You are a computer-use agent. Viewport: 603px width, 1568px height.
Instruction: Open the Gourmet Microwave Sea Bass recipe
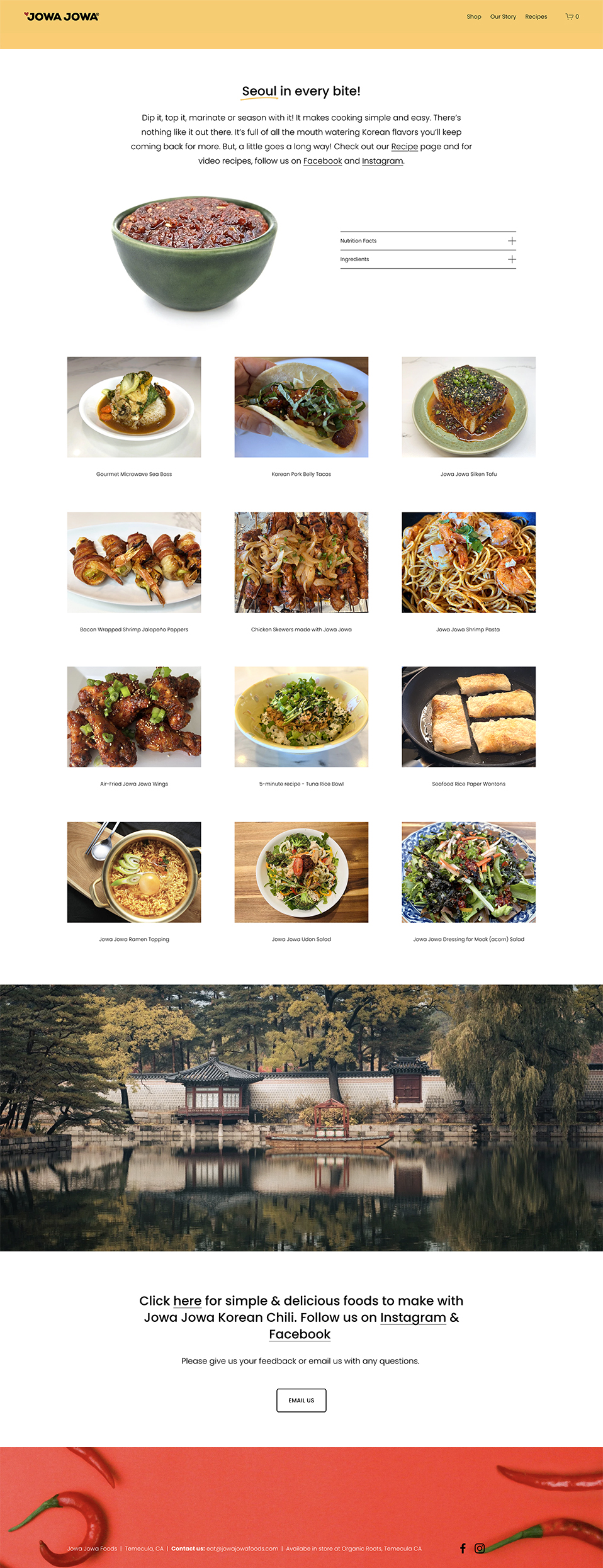coord(134,407)
